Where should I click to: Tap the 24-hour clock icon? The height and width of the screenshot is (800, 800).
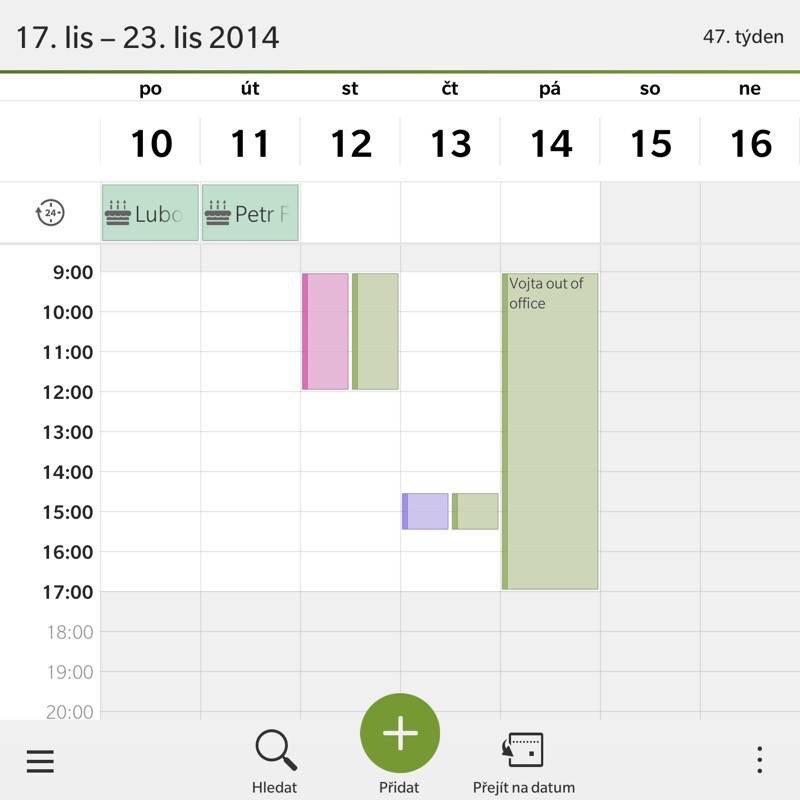[50, 213]
